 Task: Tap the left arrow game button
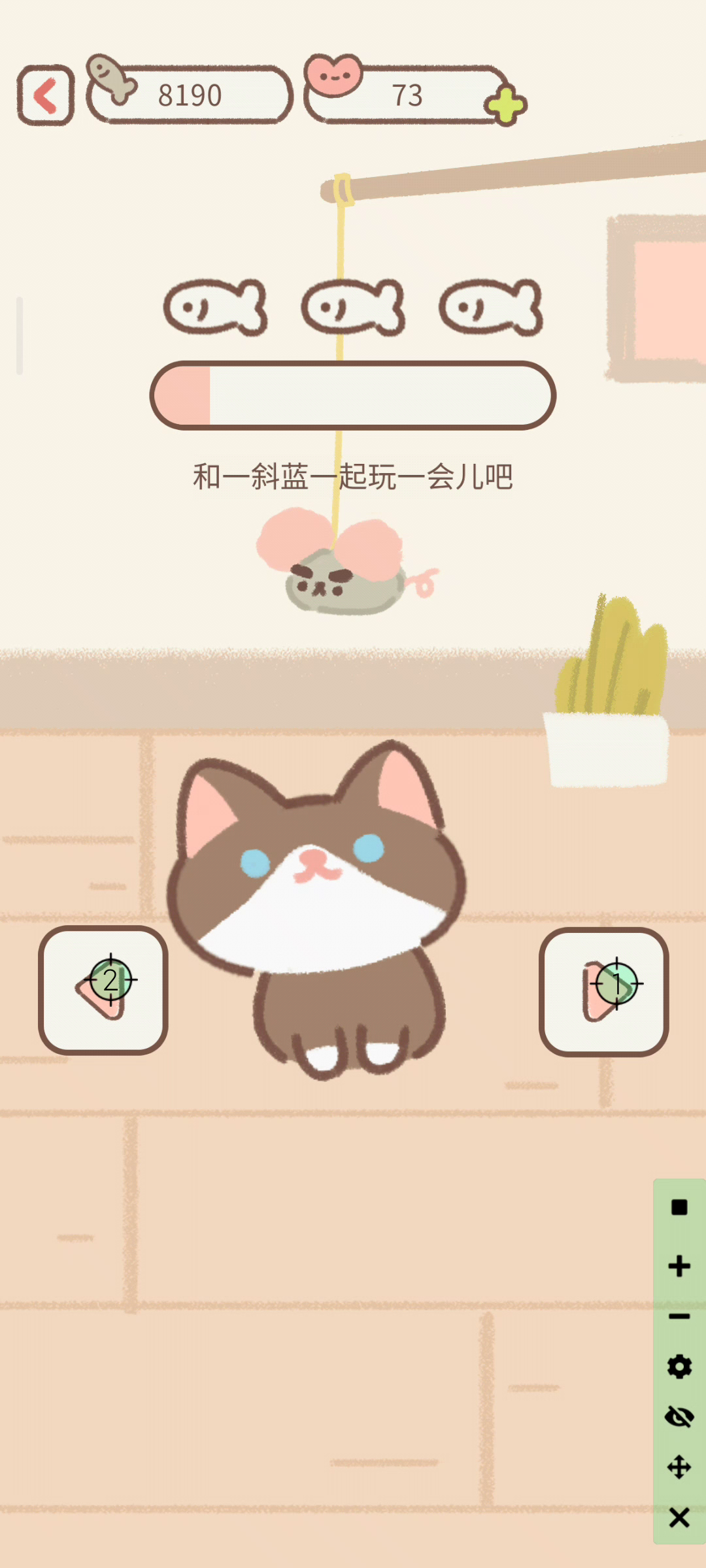103,990
